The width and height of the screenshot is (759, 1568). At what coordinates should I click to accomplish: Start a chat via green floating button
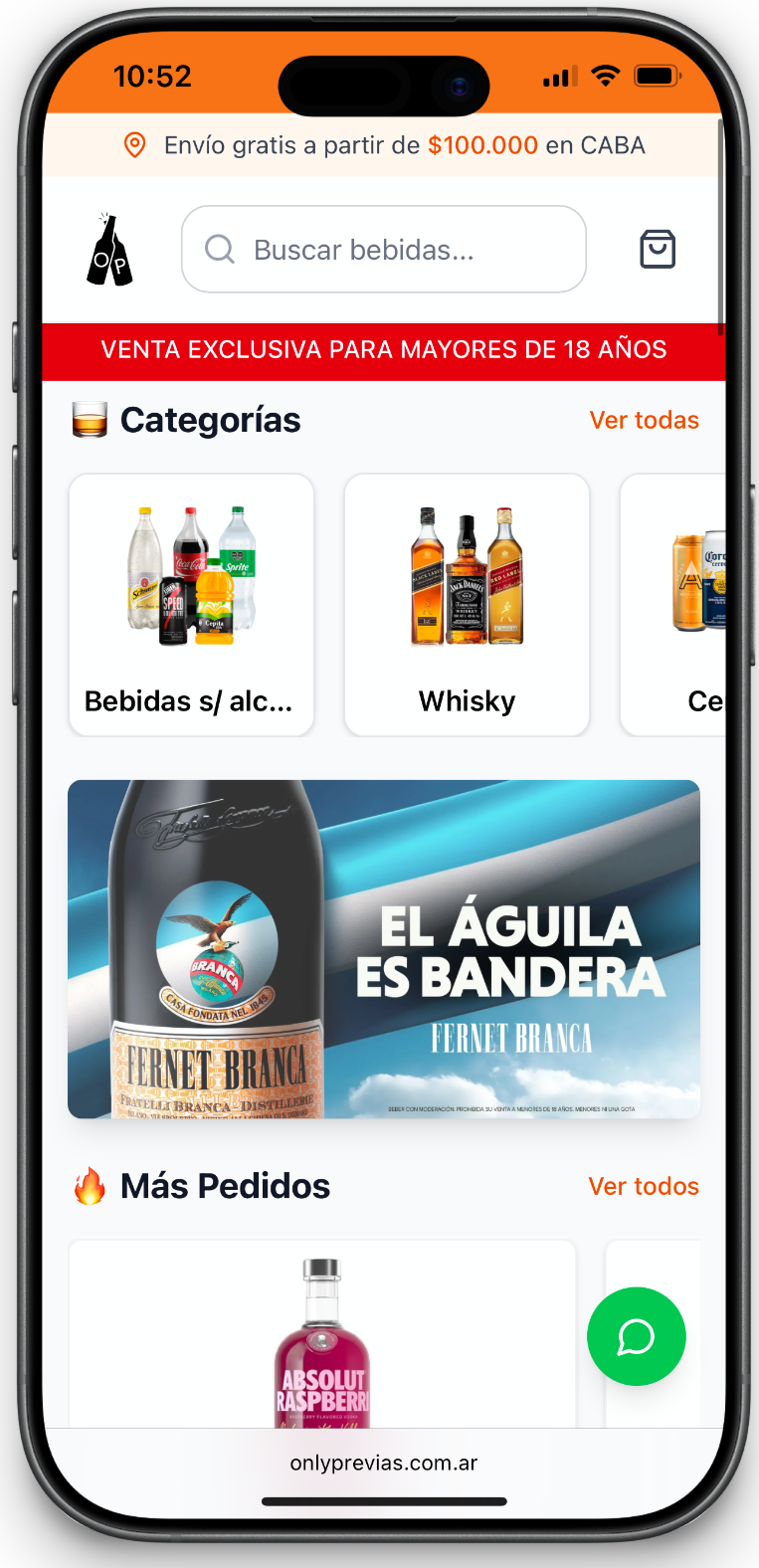636,1336
